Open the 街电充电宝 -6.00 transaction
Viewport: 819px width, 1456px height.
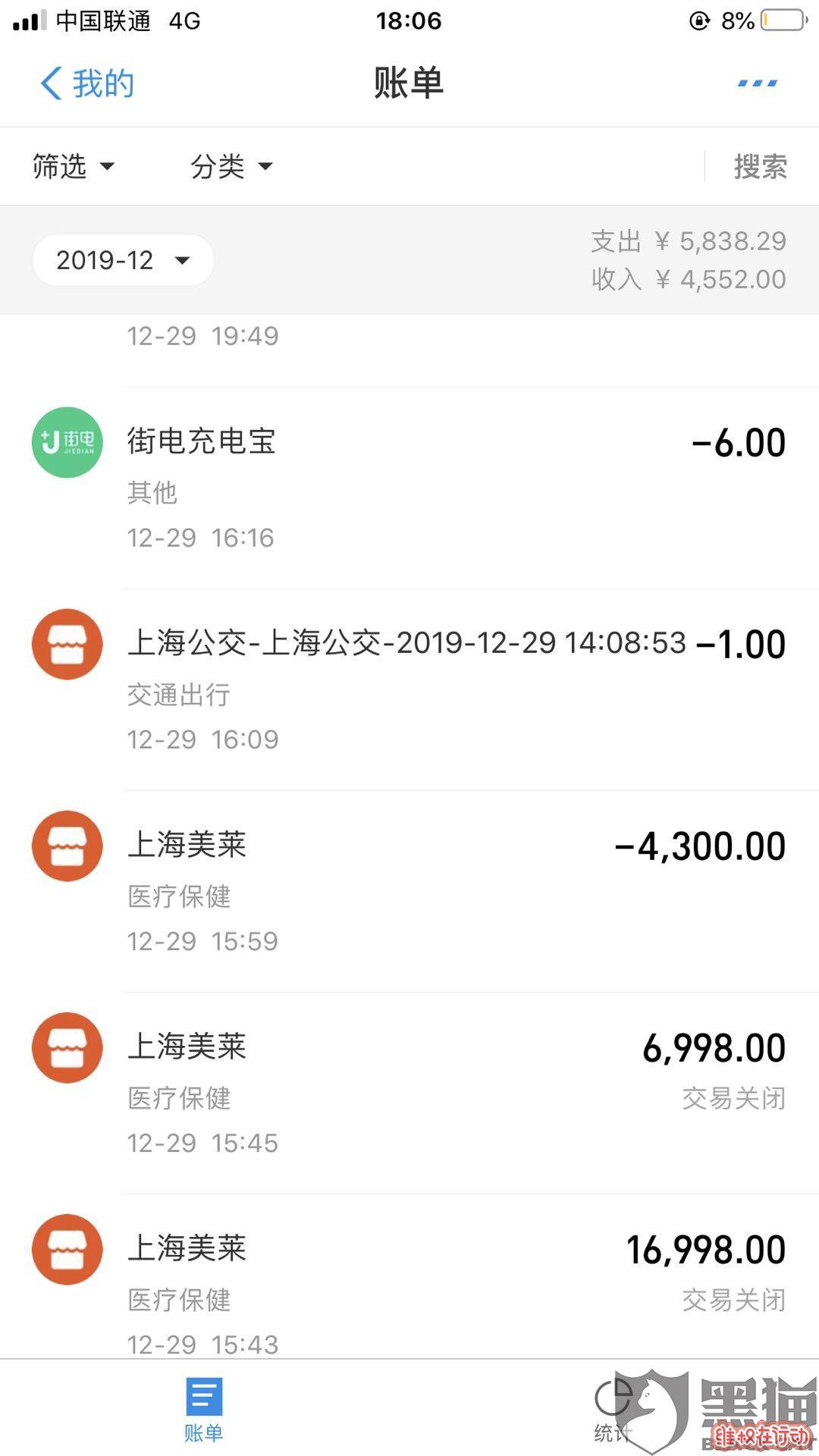[409, 488]
